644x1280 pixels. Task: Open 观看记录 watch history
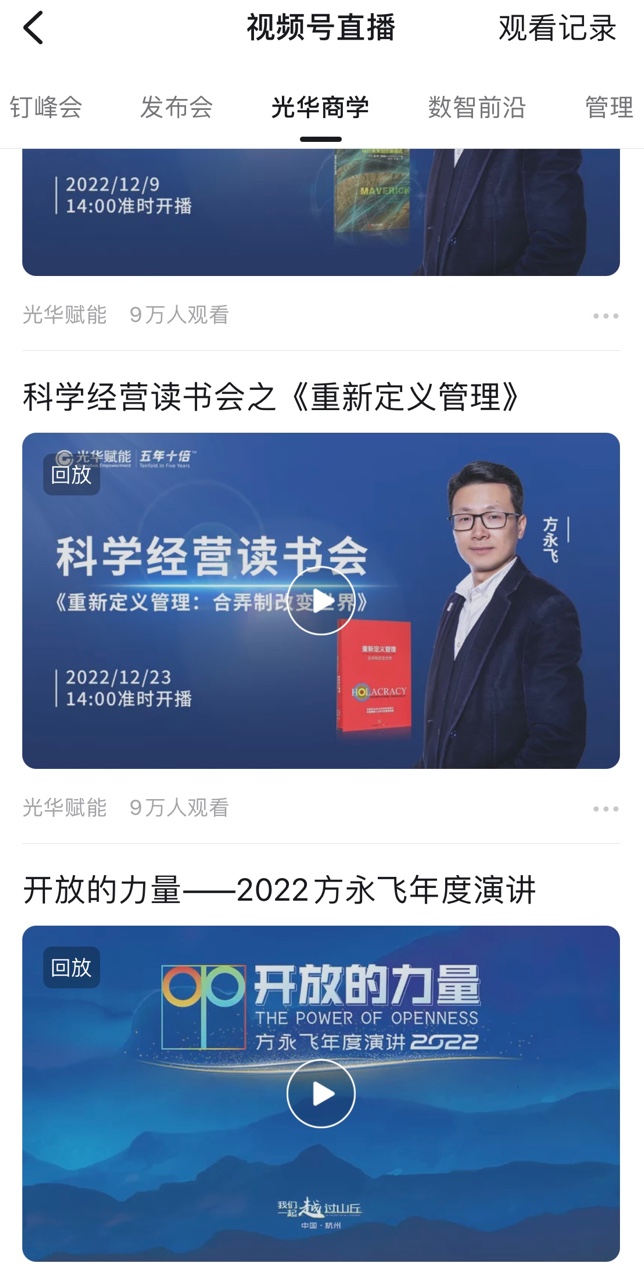pyautogui.click(x=557, y=28)
